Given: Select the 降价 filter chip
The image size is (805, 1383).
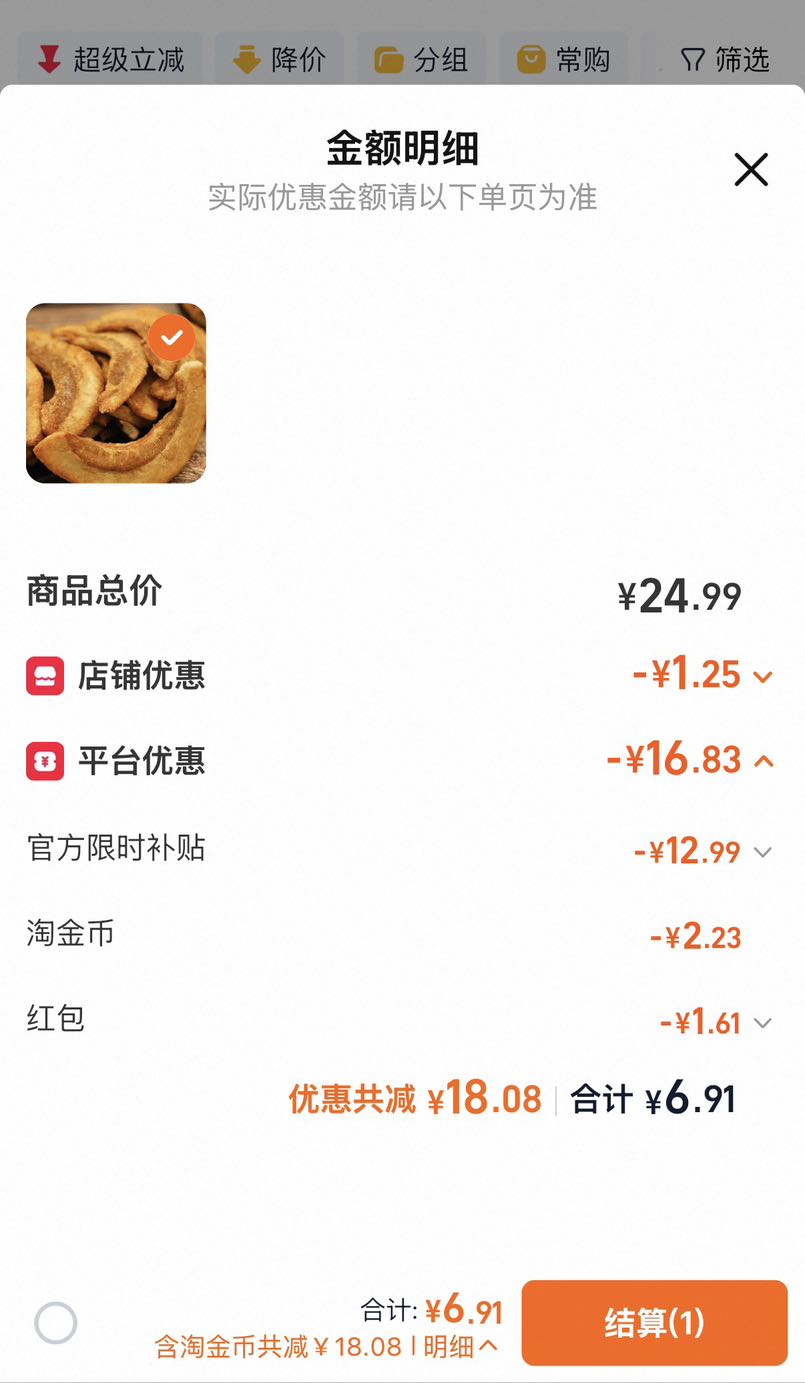Looking at the screenshot, I should tap(280, 60).
